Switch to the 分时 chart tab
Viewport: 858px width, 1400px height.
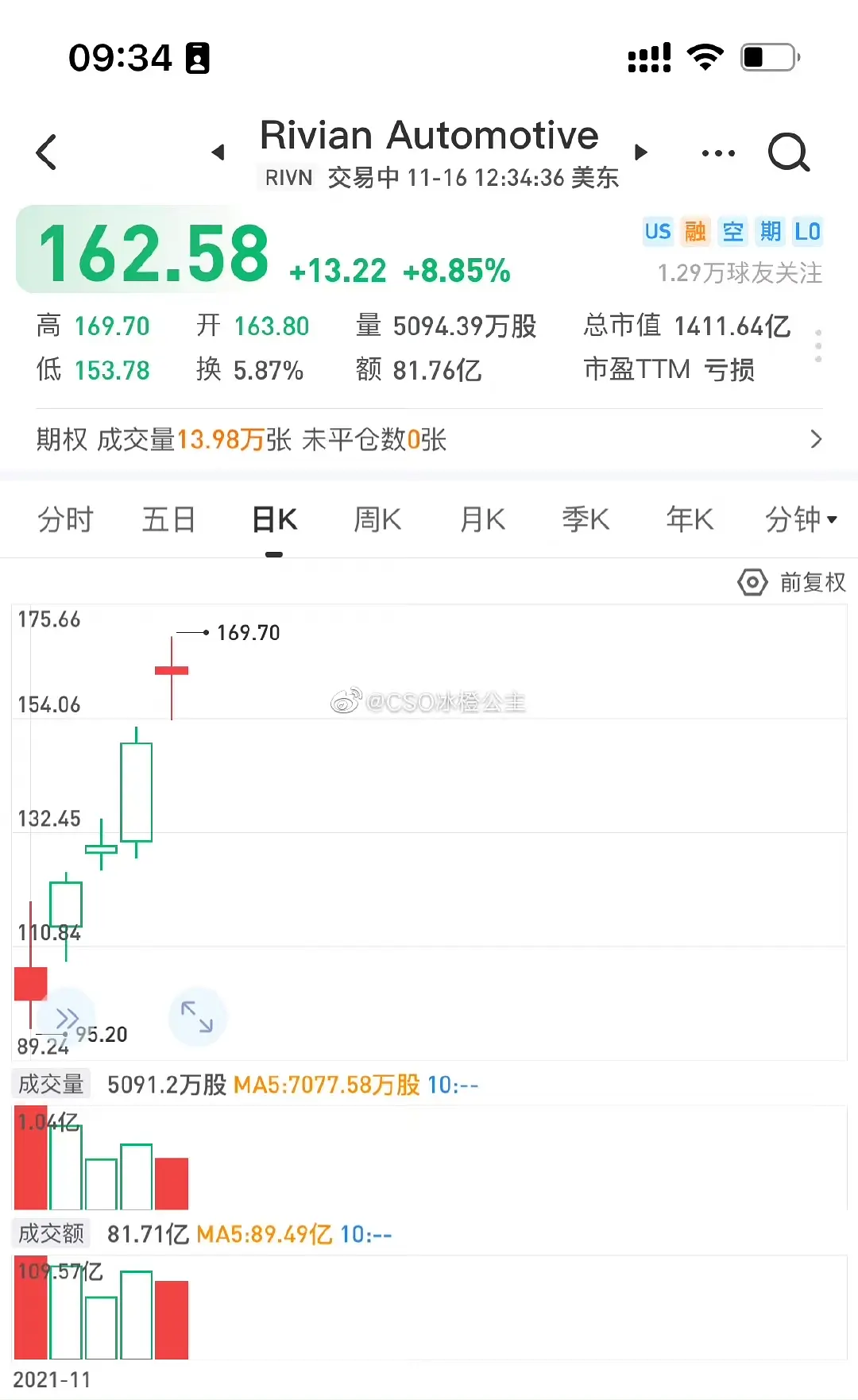coord(65,519)
